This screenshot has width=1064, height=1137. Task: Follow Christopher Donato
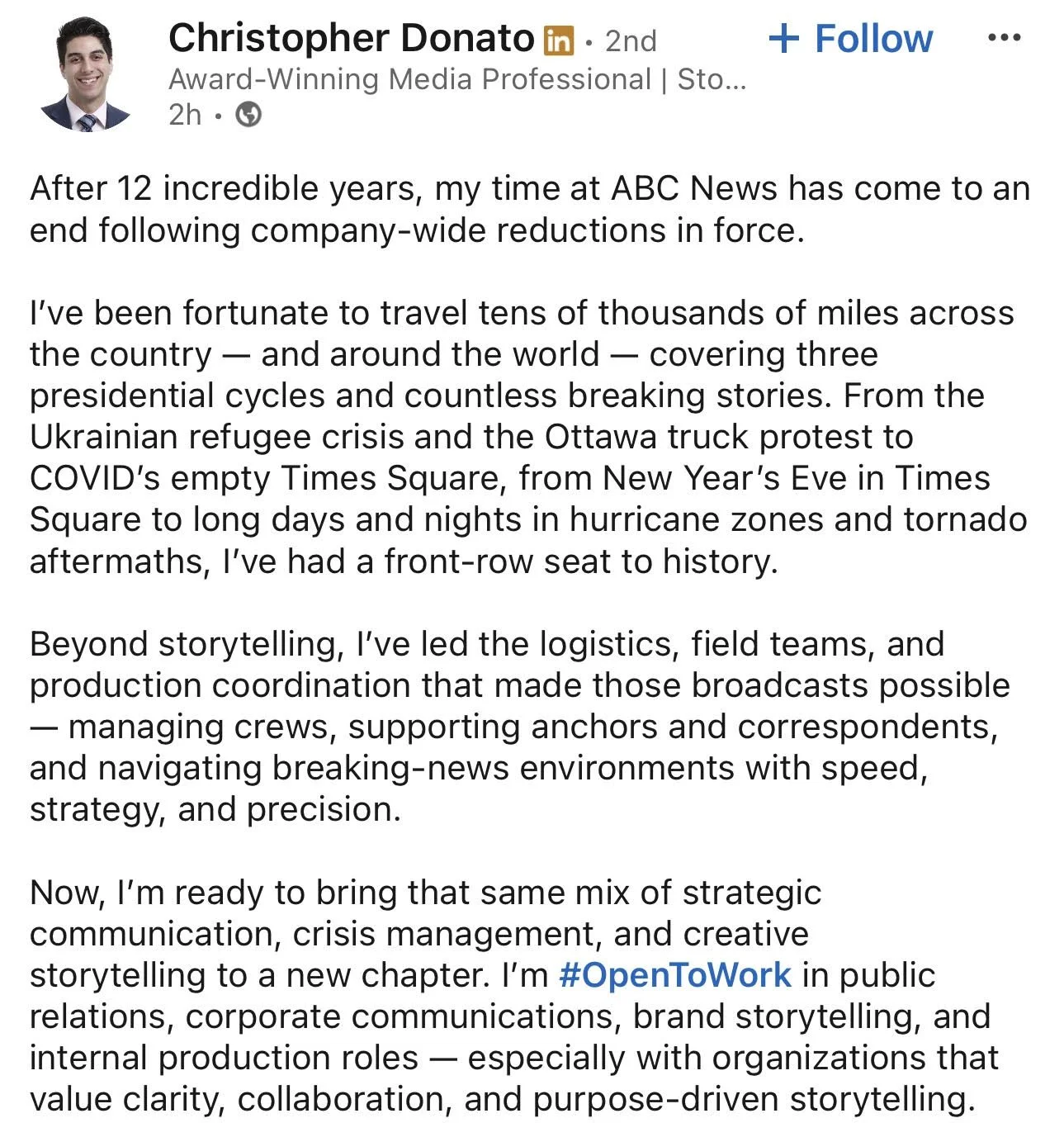pyautogui.click(x=849, y=39)
